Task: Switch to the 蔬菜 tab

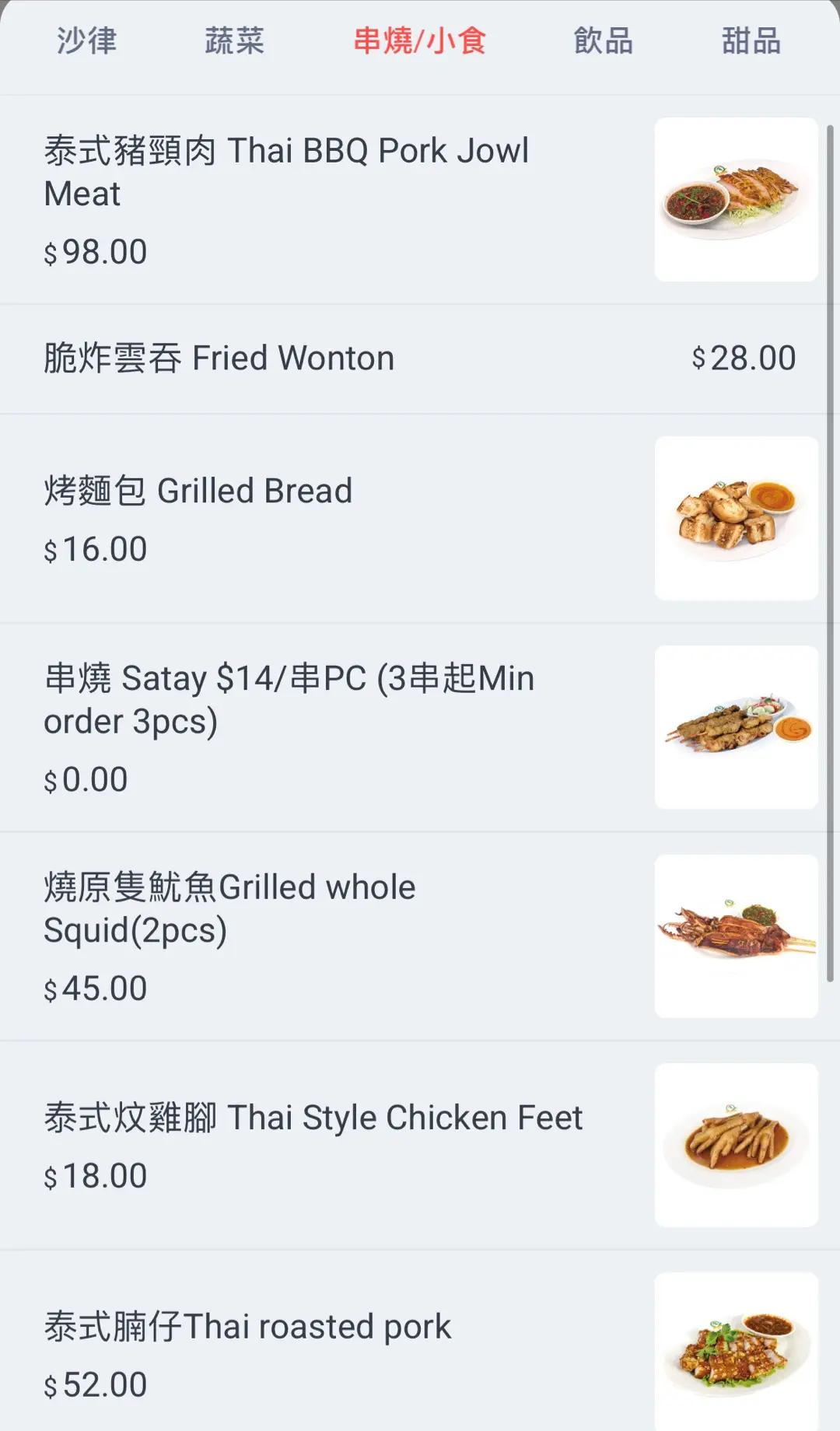Action: [x=234, y=41]
